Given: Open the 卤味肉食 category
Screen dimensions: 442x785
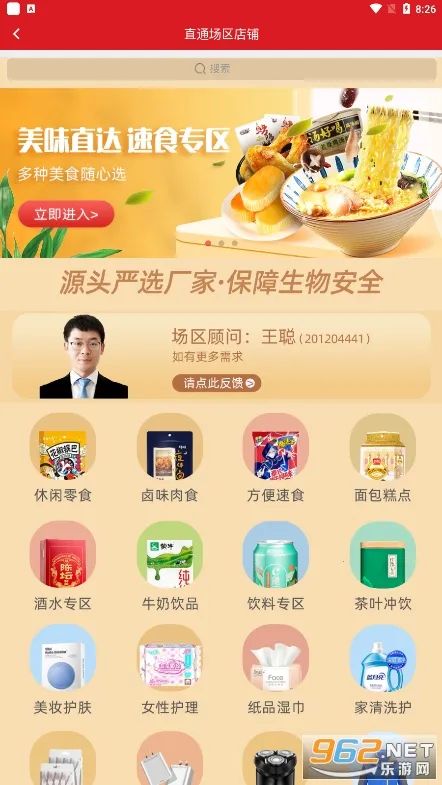Looking at the screenshot, I should coord(170,457).
